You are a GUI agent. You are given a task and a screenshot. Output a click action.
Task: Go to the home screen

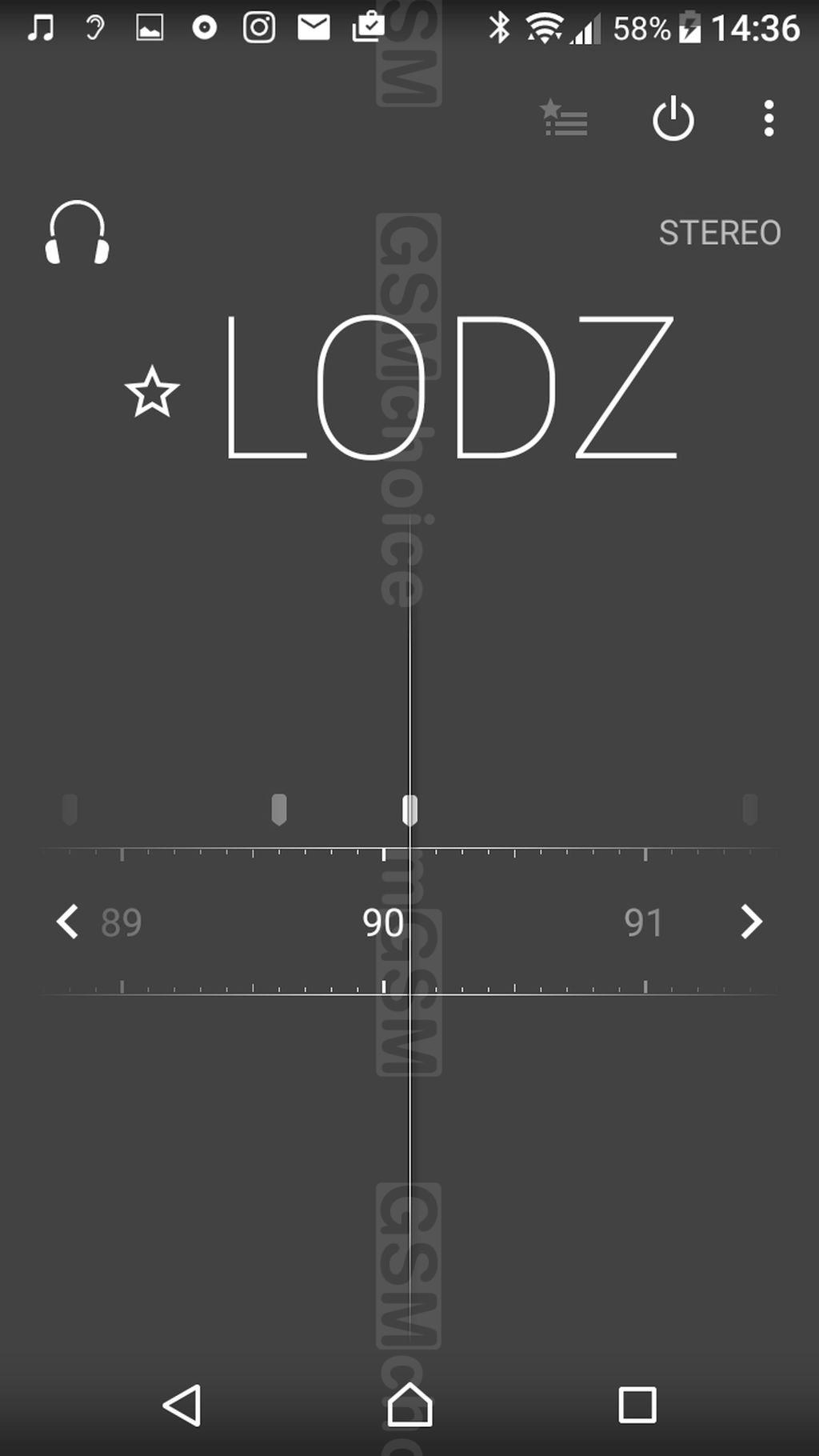point(409,1405)
